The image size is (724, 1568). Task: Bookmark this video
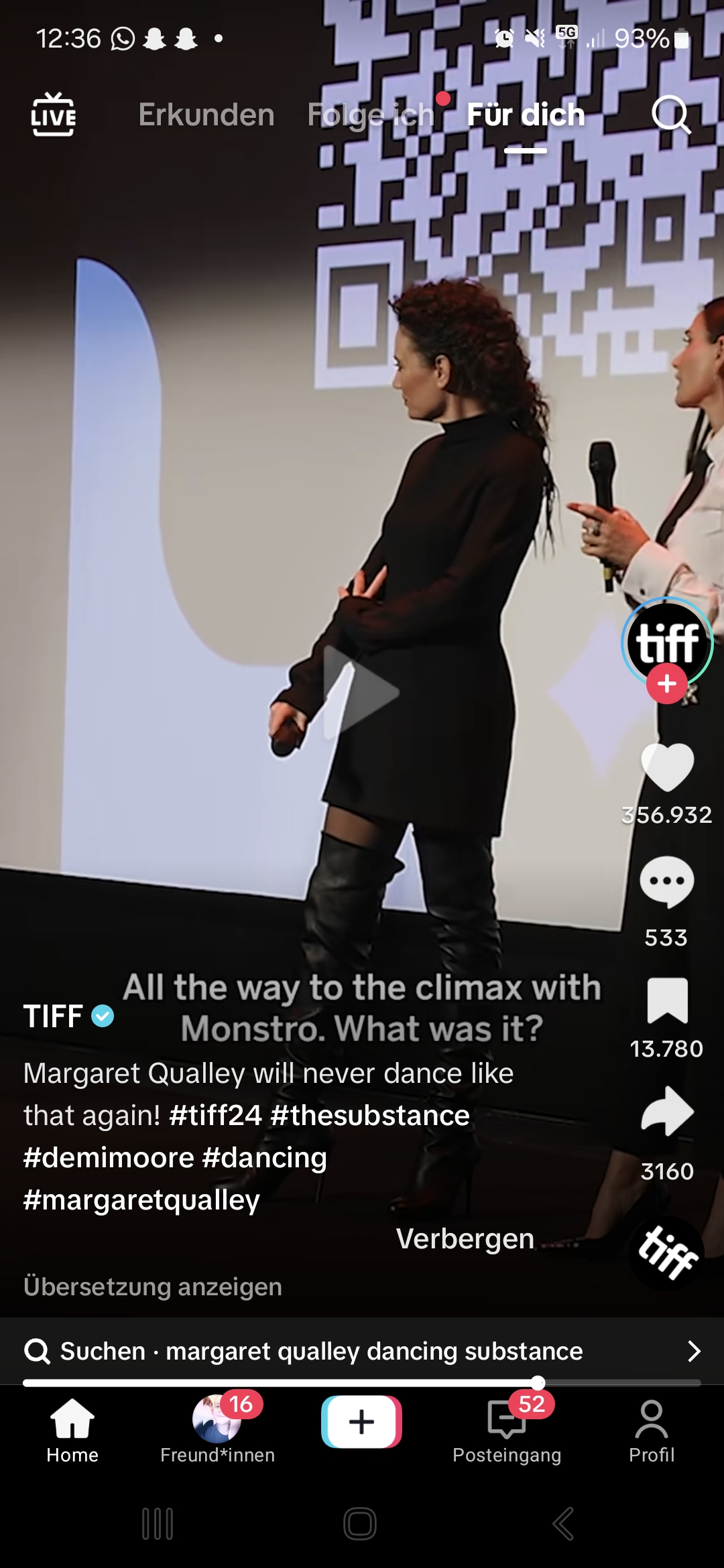pos(667,1000)
